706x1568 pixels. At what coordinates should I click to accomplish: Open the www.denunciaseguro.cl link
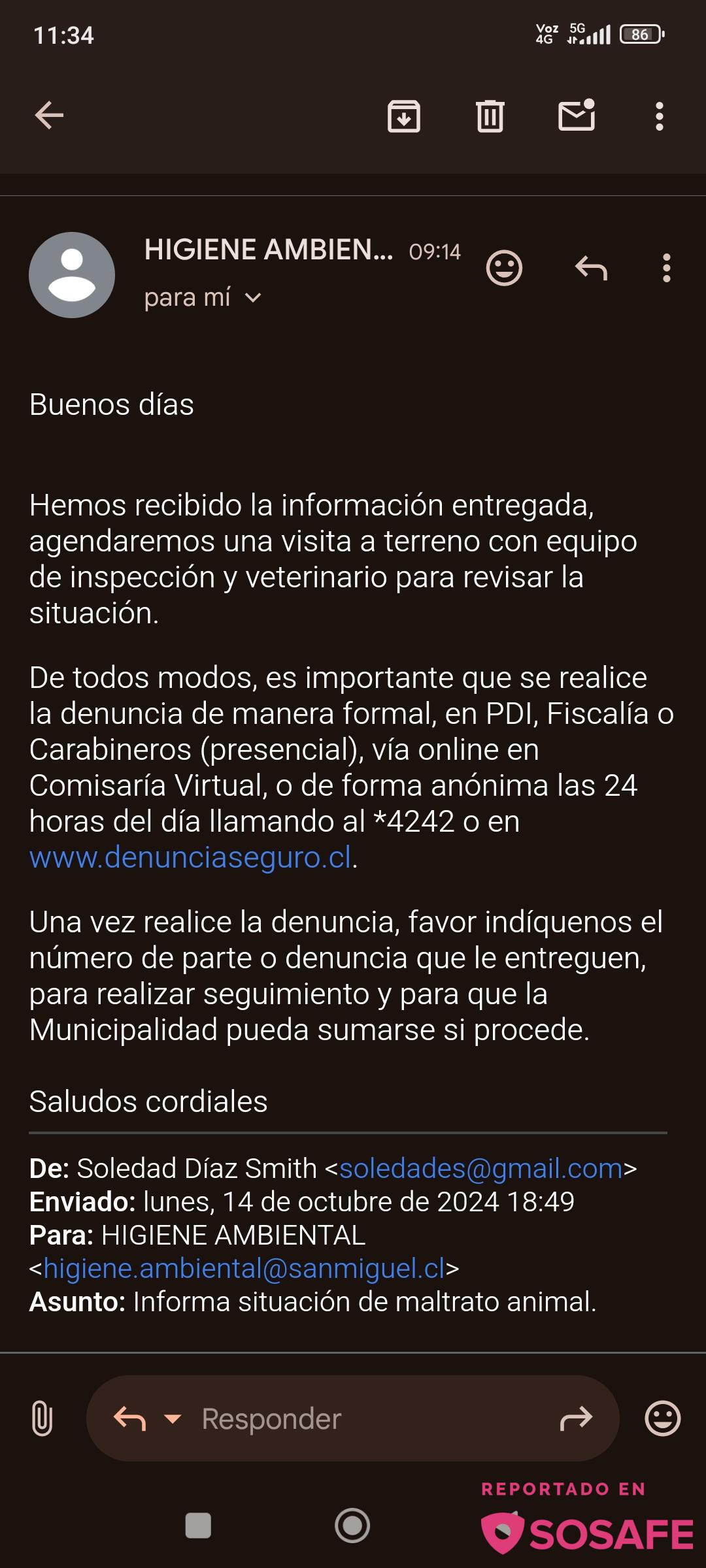190,857
